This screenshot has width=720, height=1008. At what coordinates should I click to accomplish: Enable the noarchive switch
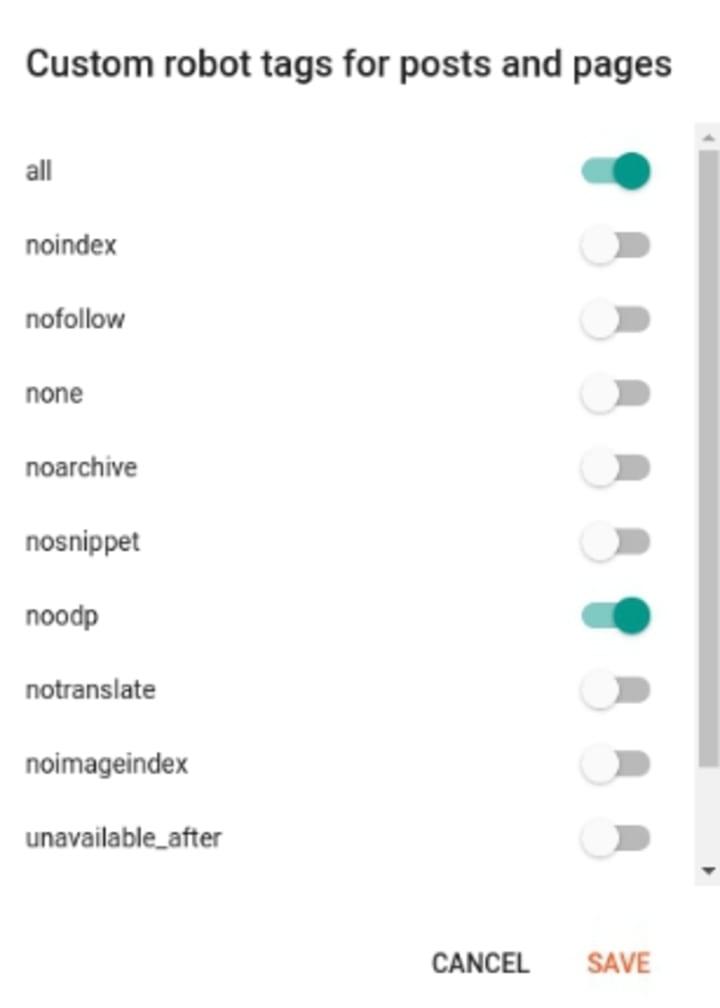coord(615,468)
